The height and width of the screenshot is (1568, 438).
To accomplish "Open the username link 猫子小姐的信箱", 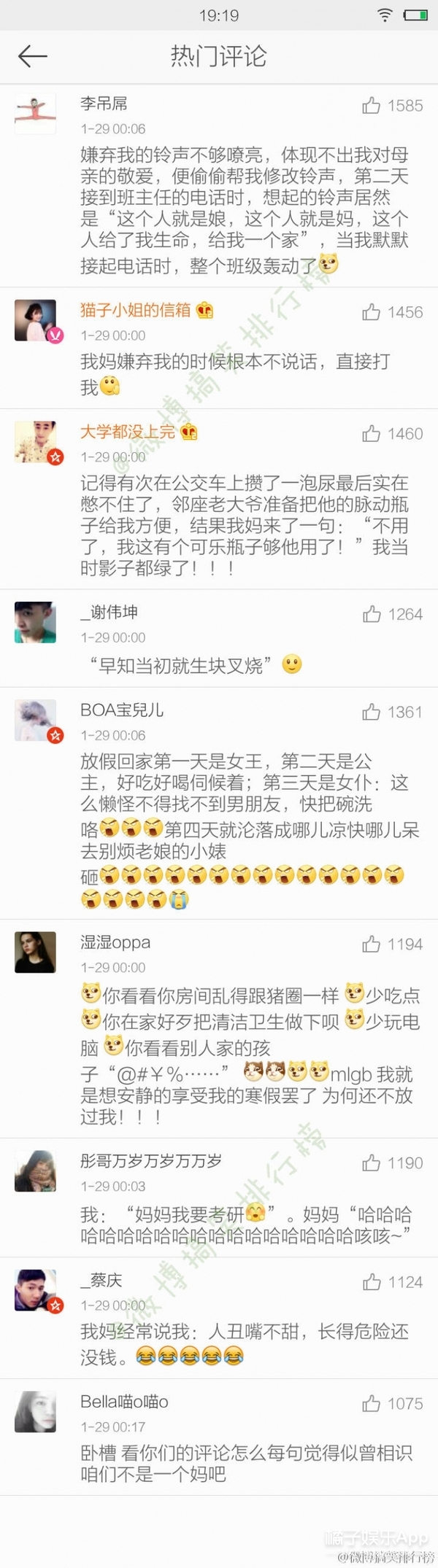I will tap(135, 310).
